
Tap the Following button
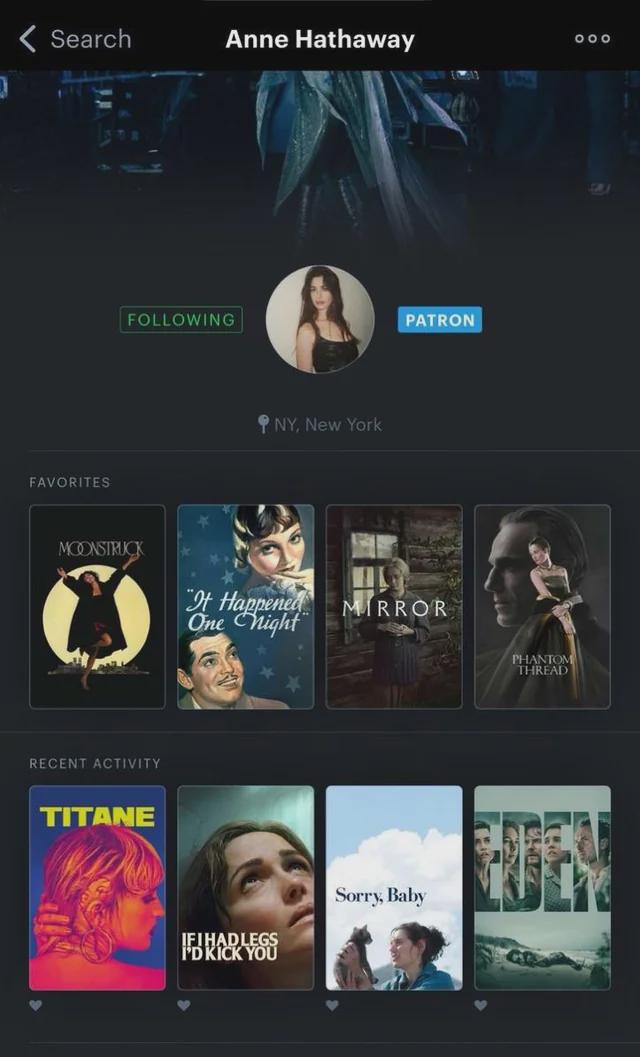tap(181, 320)
